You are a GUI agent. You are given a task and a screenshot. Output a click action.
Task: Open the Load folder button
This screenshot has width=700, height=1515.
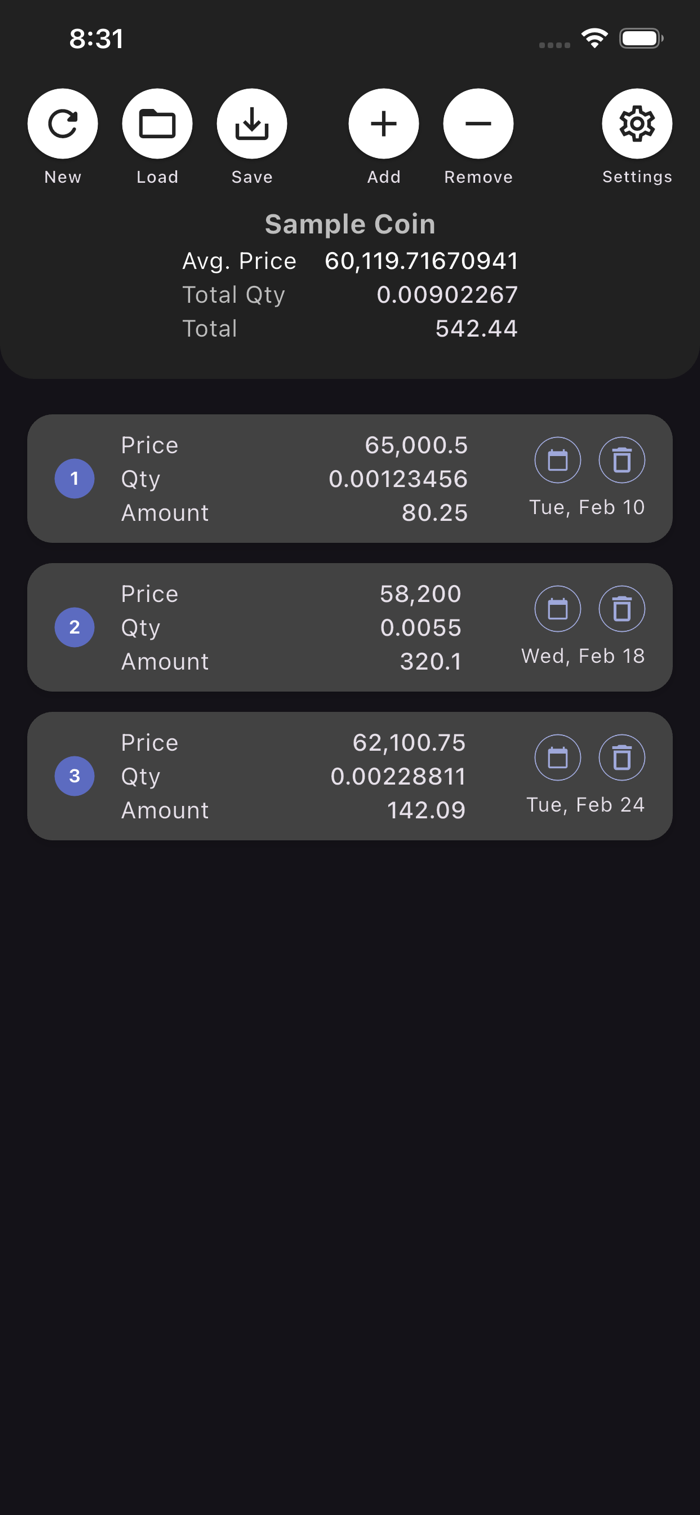(x=157, y=124)
